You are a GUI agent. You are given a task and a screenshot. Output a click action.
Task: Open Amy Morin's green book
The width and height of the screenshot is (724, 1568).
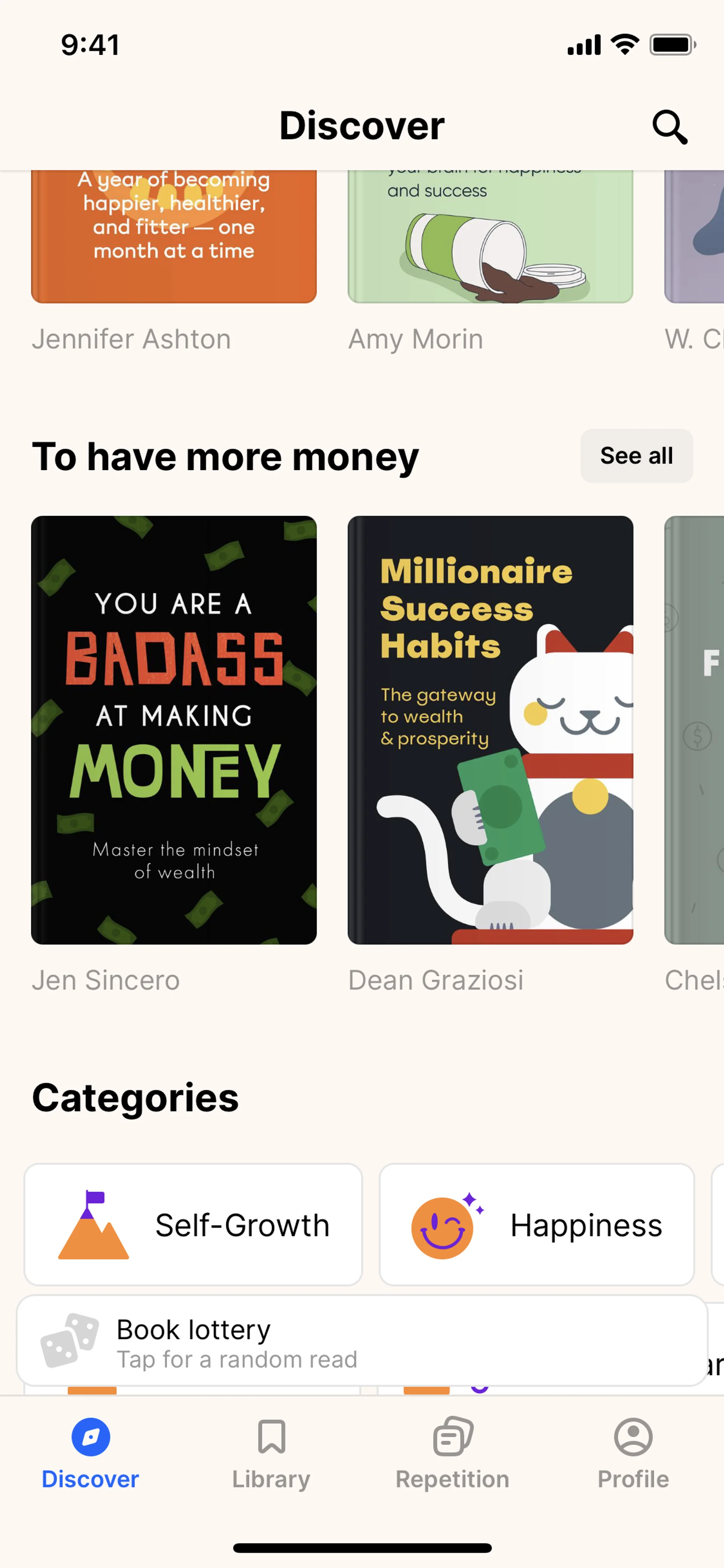click(490, 236)
